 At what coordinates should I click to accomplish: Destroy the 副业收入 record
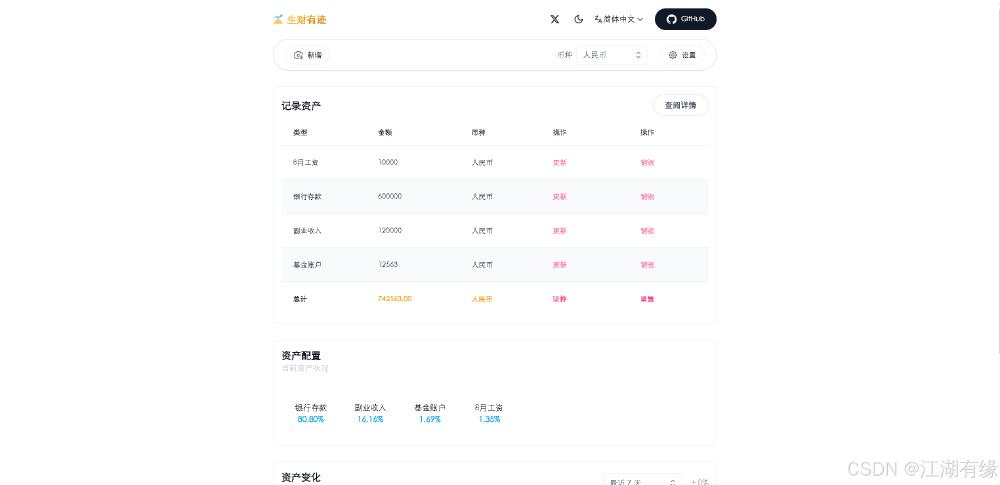tap(647, 230)
